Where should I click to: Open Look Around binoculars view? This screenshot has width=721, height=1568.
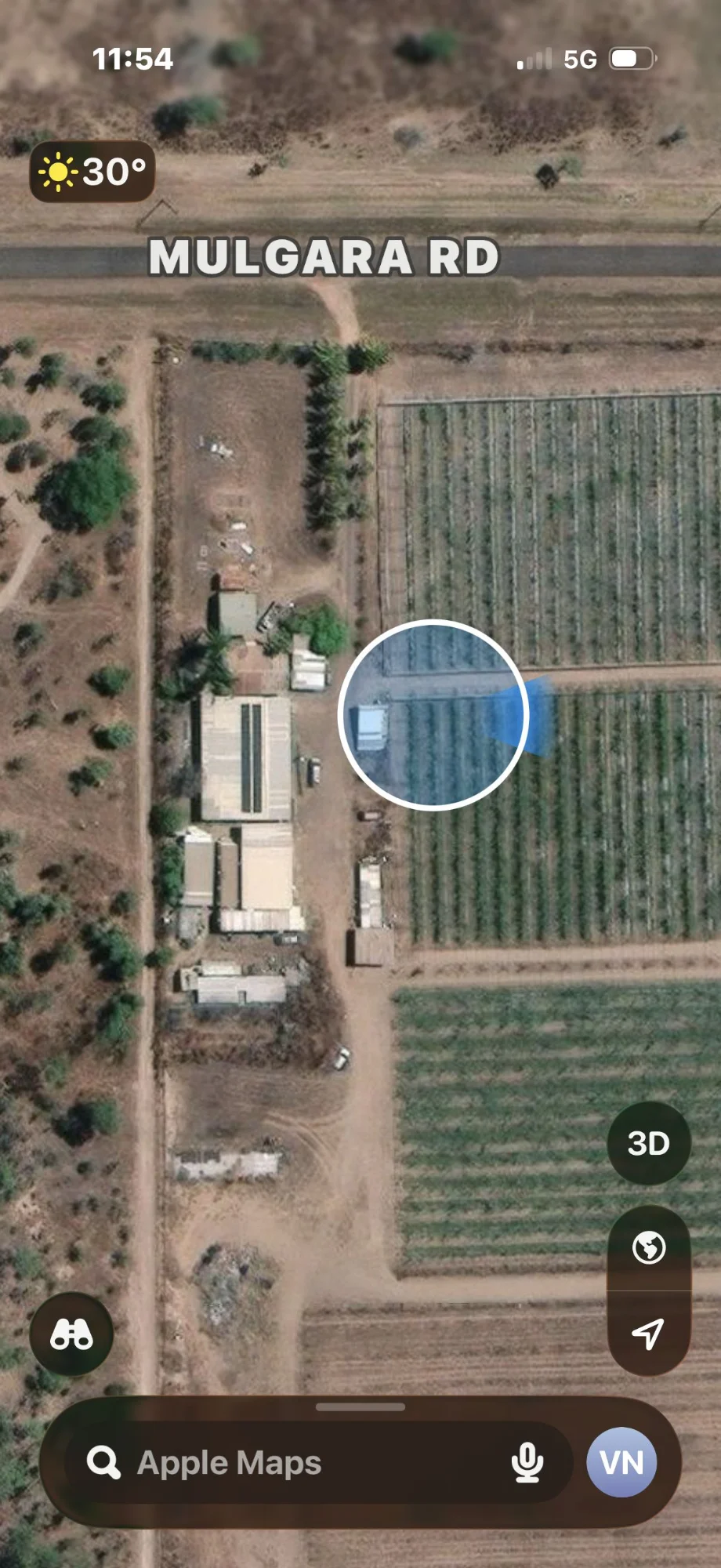pyautogui.click(x=71, y=1334)
